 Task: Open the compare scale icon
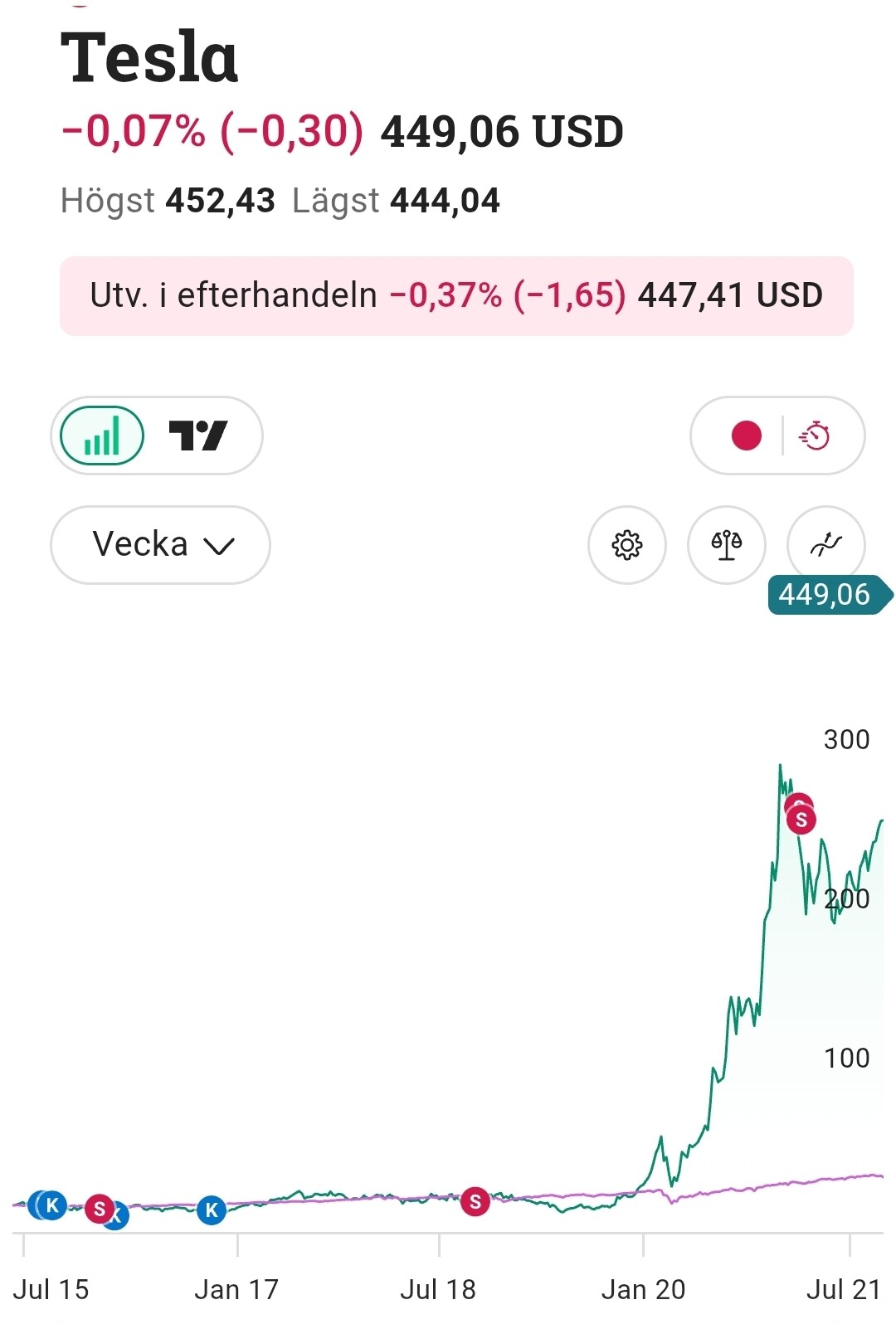tap(727, 545)
